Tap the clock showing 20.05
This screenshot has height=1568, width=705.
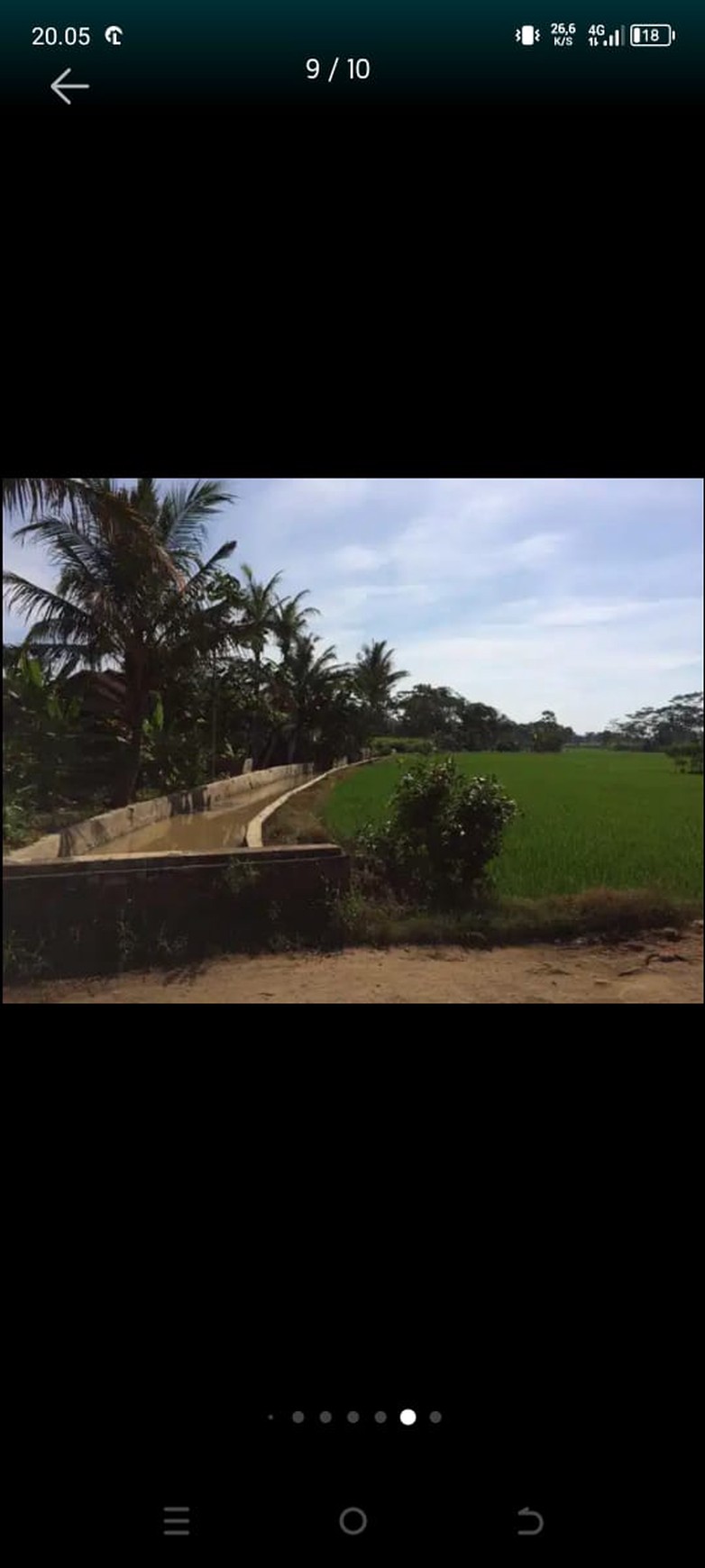(x=60, y=36)
